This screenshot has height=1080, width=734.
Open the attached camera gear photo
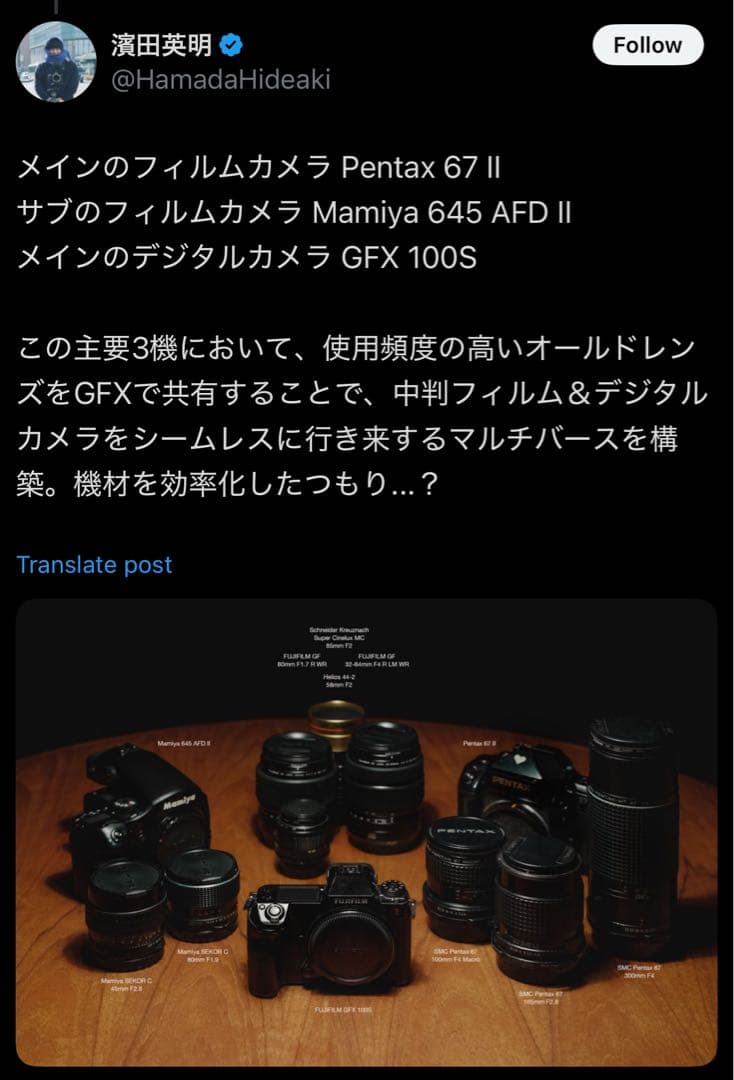coord(366,832)
